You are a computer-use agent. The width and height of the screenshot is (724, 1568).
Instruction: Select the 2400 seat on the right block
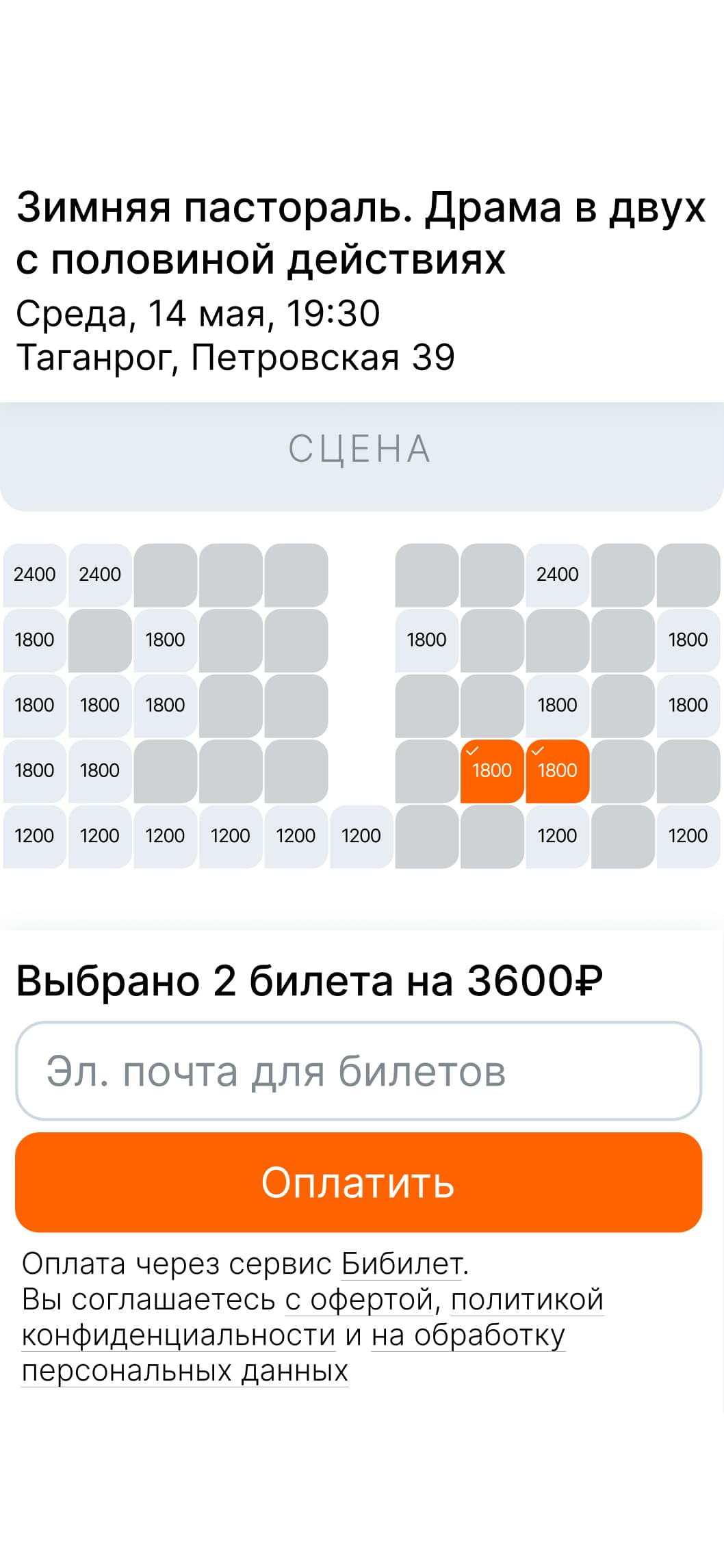pyautogui.click(x=557, y=575)
